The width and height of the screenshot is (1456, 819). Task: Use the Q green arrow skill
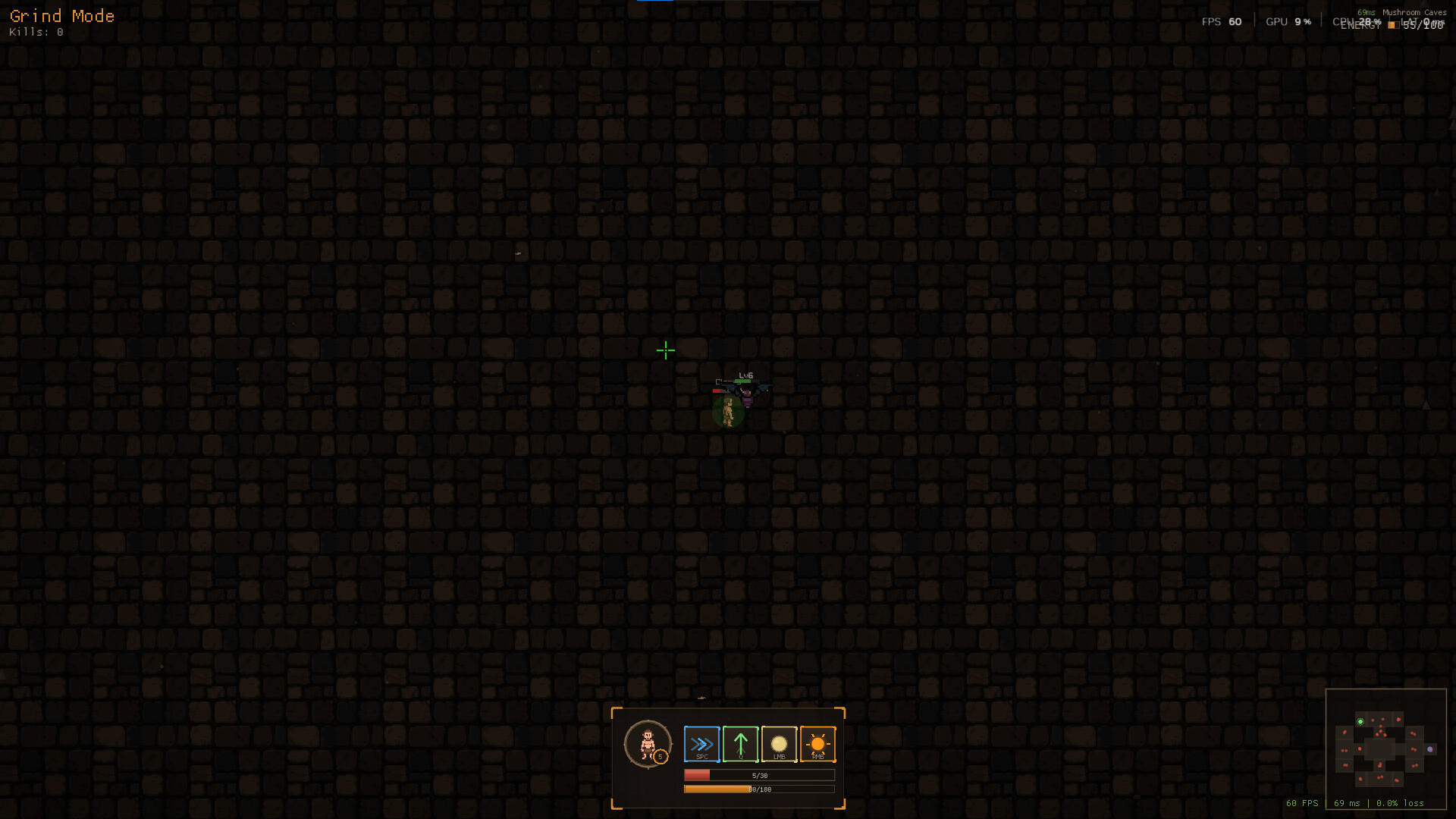740,744
